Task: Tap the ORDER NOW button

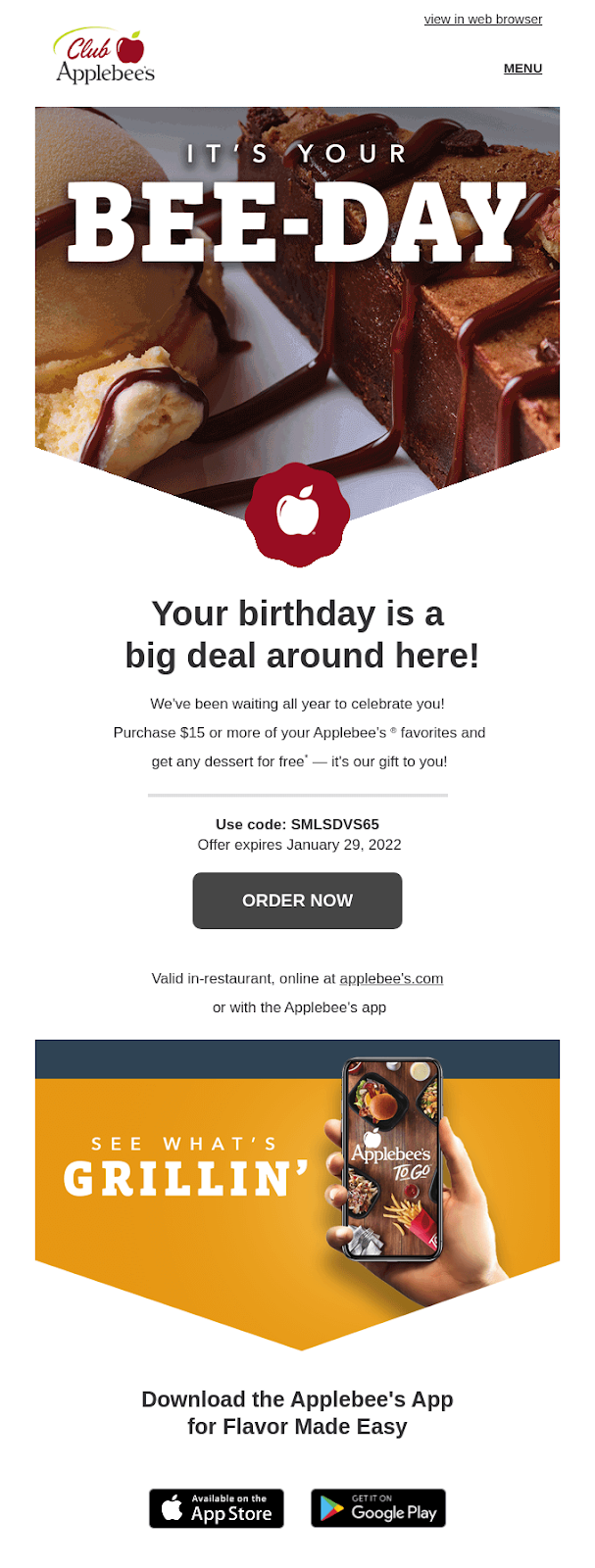Action: click(x=297, y=901)
